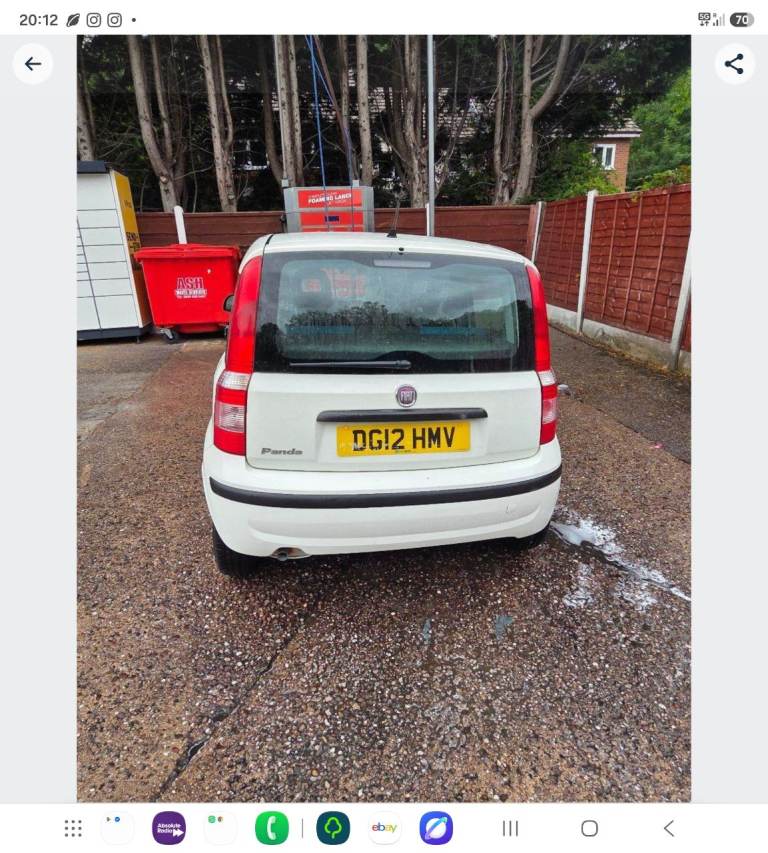Launch Absolute Radio from the taskbar
768x853 pixels.
(169, 828)
